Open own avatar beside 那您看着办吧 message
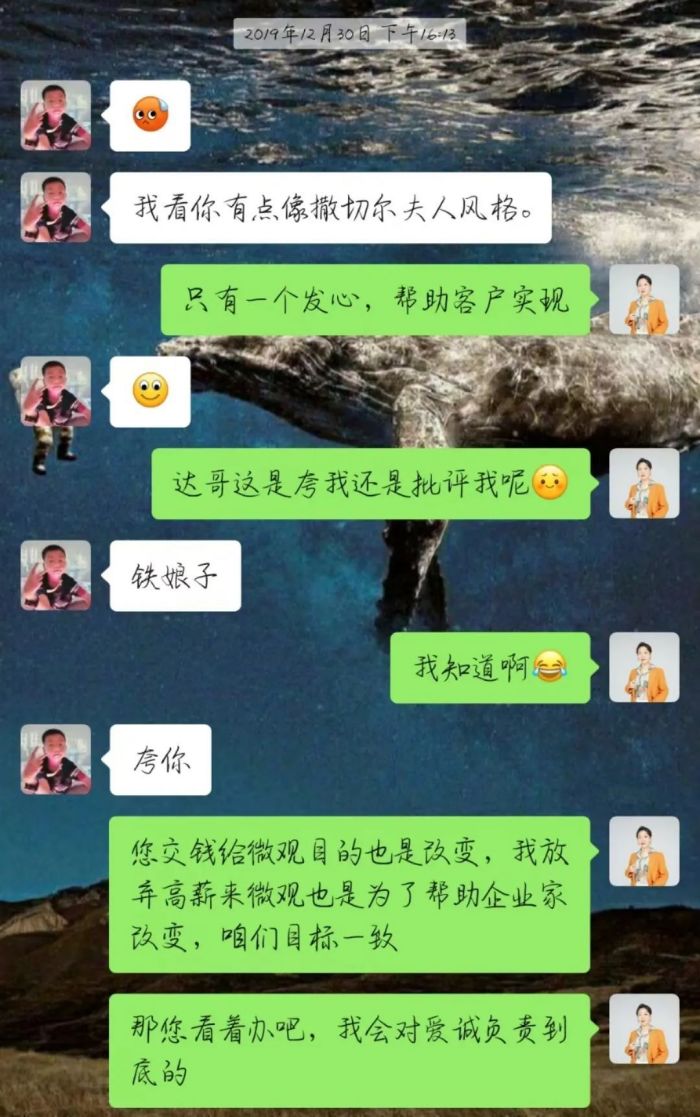 (x=644, y=1028)
